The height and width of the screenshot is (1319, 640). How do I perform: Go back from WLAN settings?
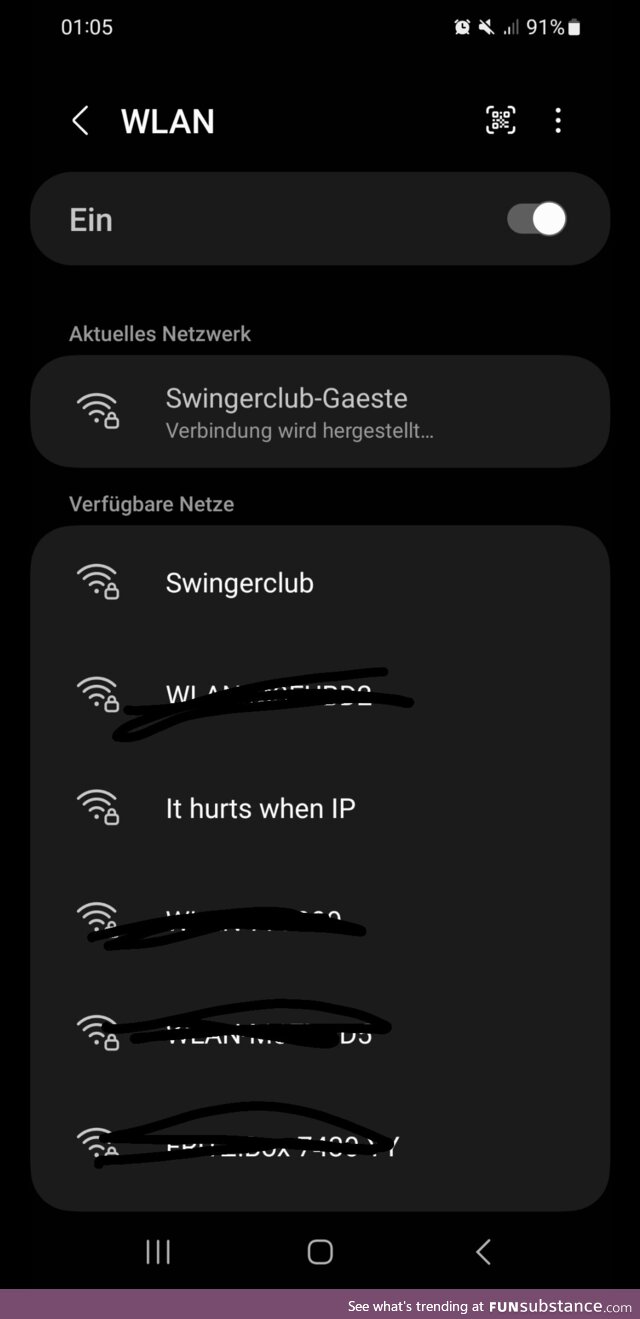coord(80,121)
